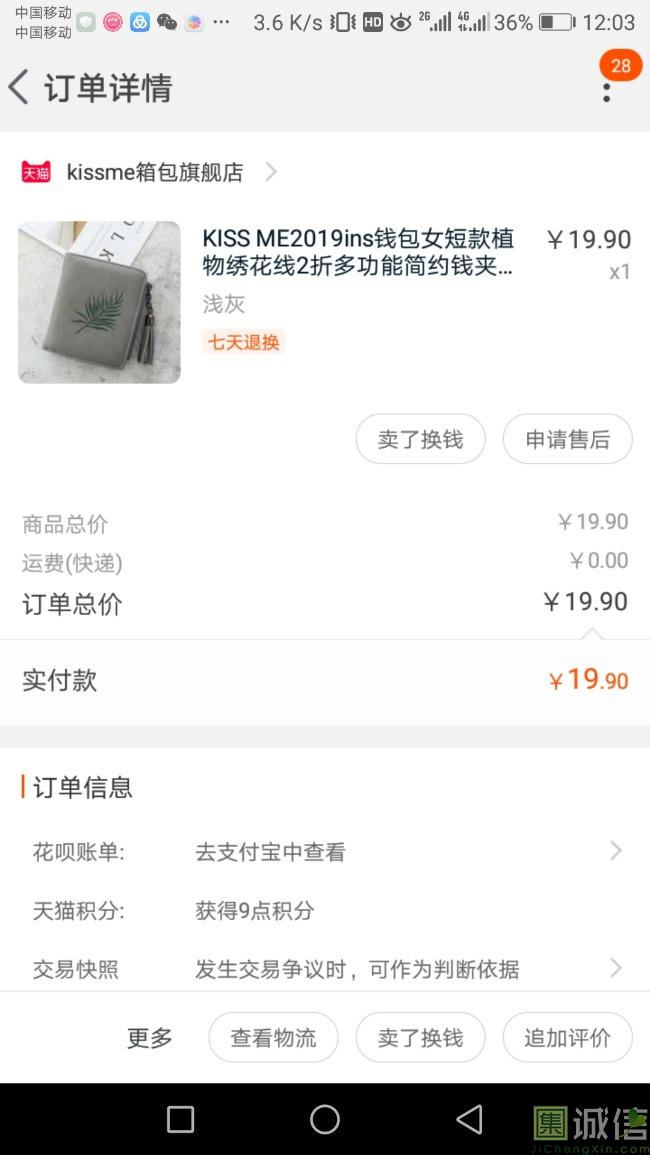The width and height of the screenshot is (650, 1155).
Task: Show 更多 order options
Action: 150,1038
